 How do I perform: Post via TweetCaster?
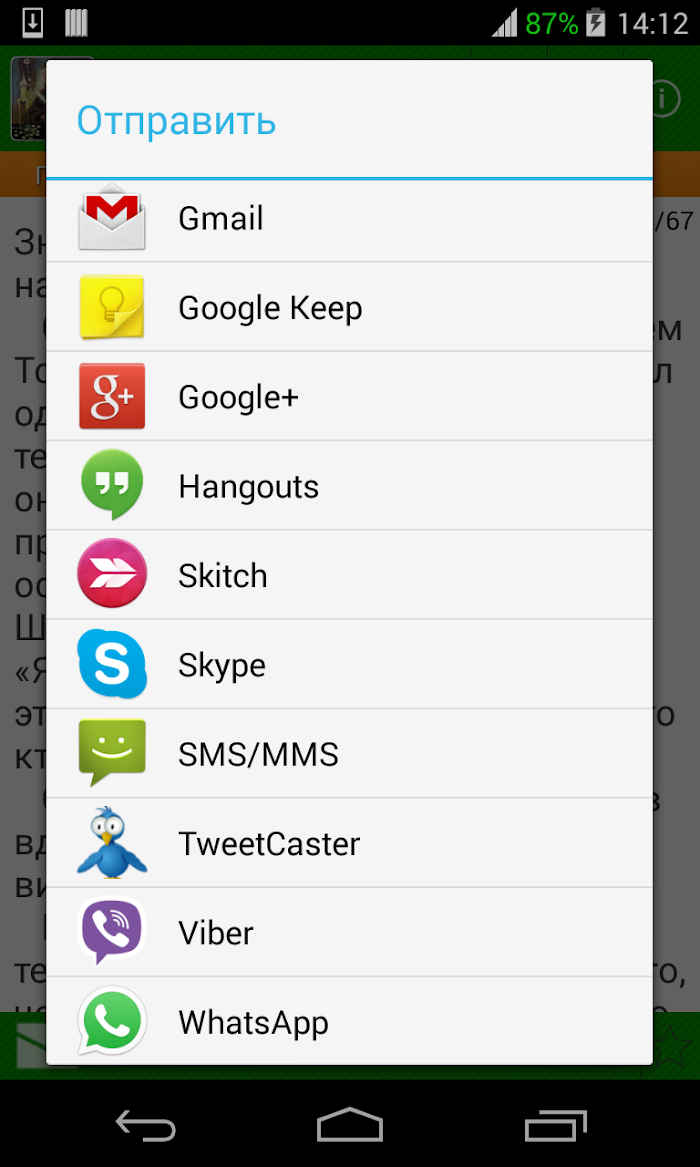(x=350, y=843)
